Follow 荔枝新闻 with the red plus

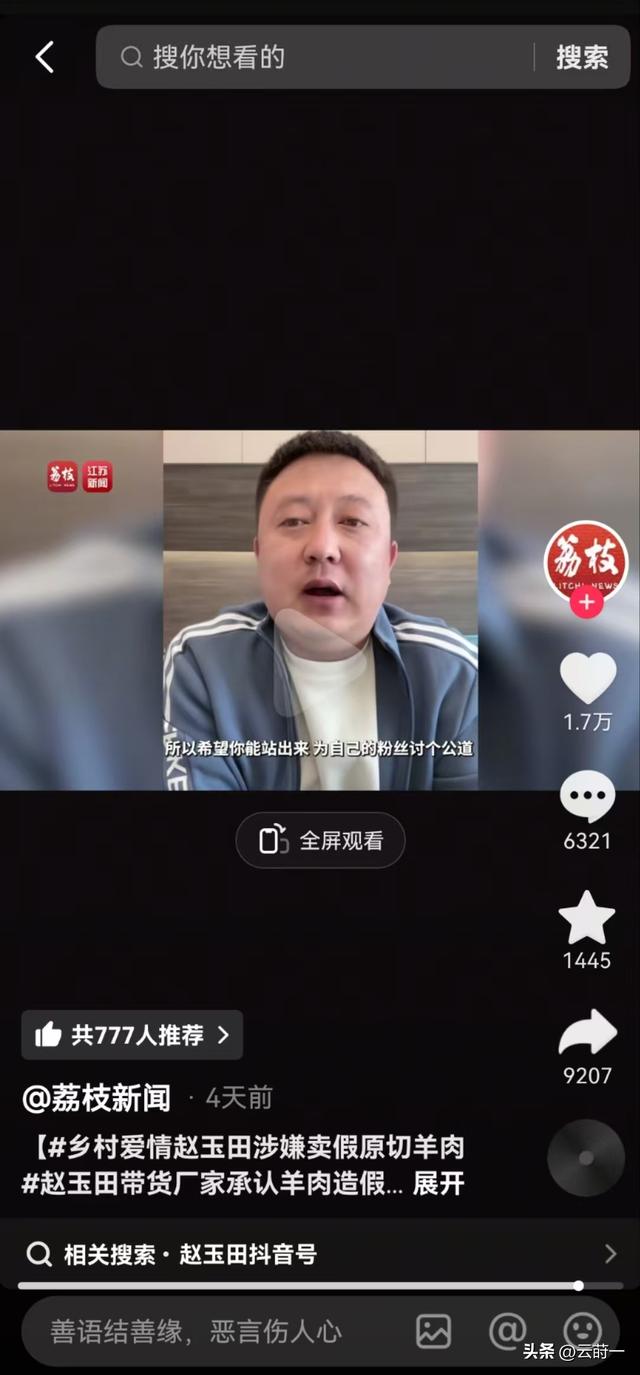[586, 603]
